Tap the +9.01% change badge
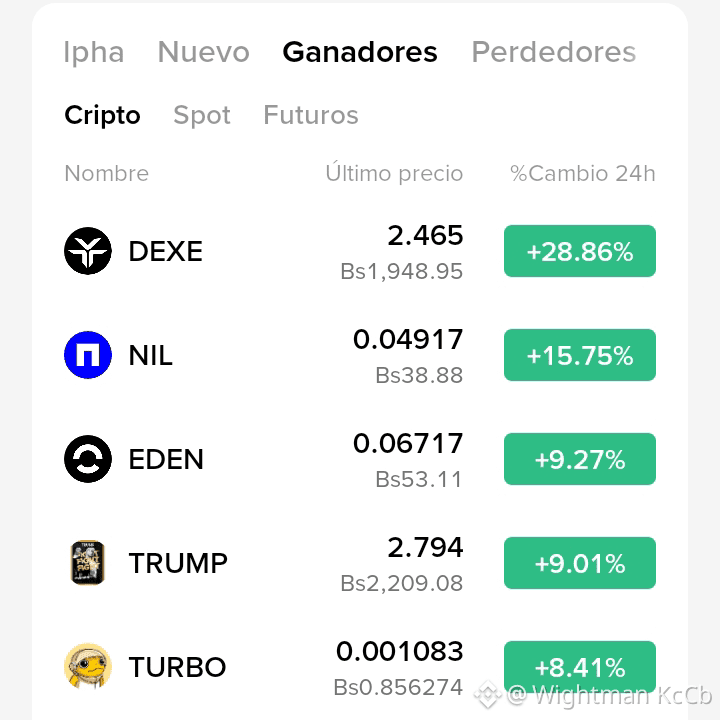The height and width of the screenshot is (720, 720). tap(580, 563)
